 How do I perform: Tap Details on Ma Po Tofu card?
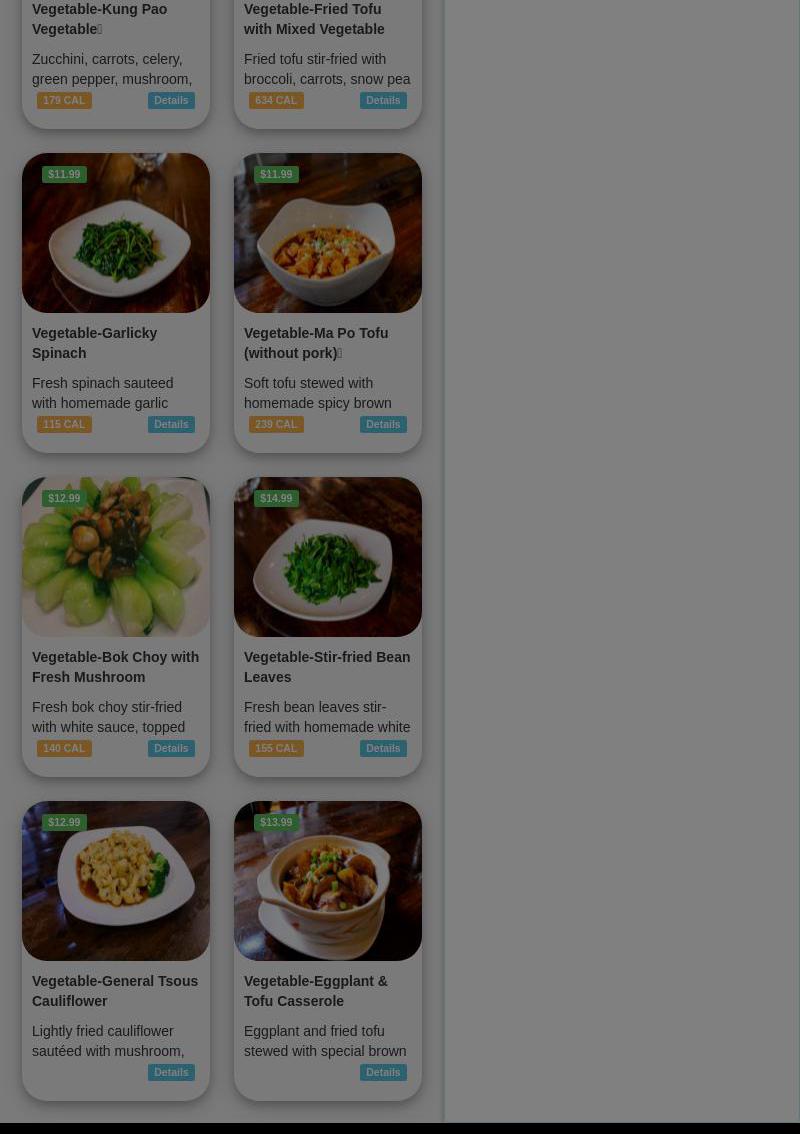pos(383,424)
